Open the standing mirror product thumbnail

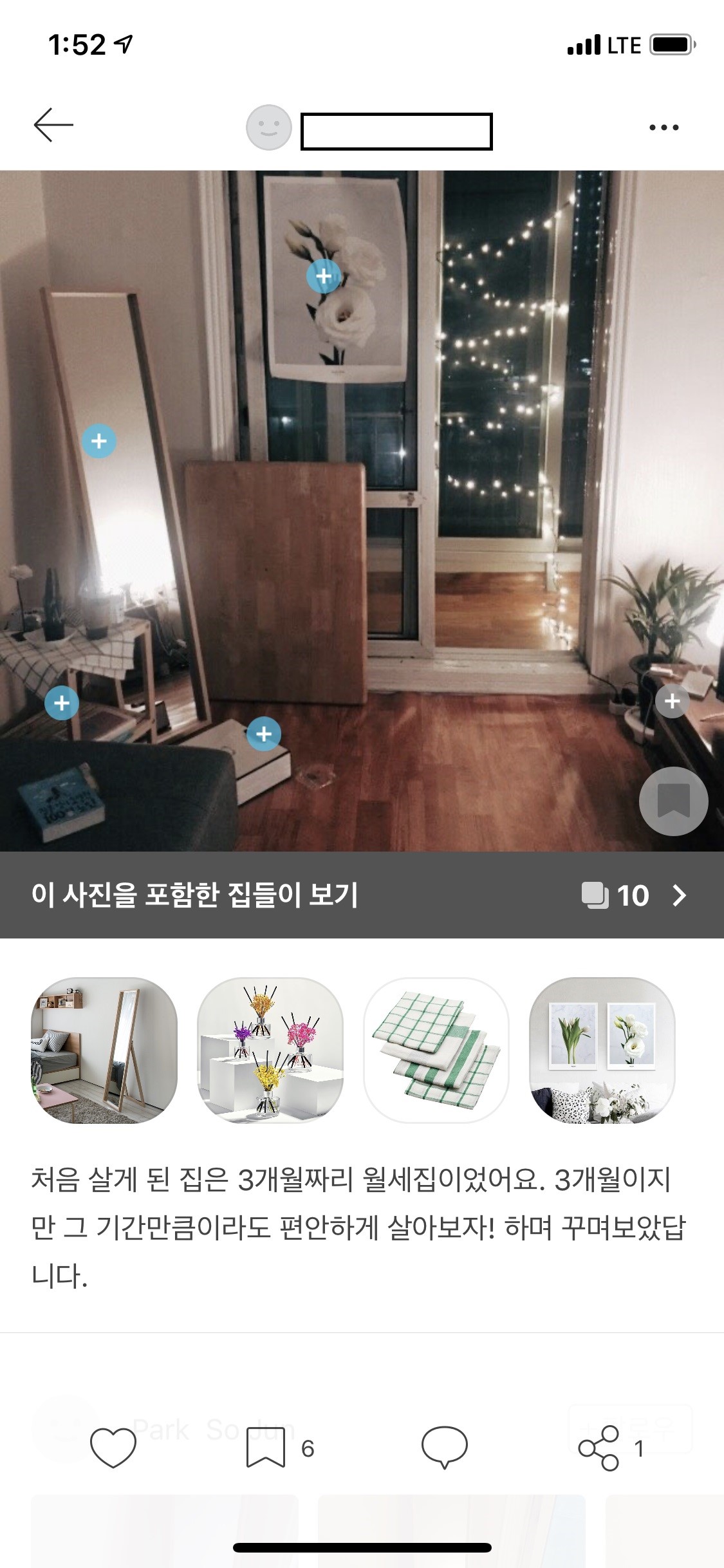click(x=104, y=1050)
